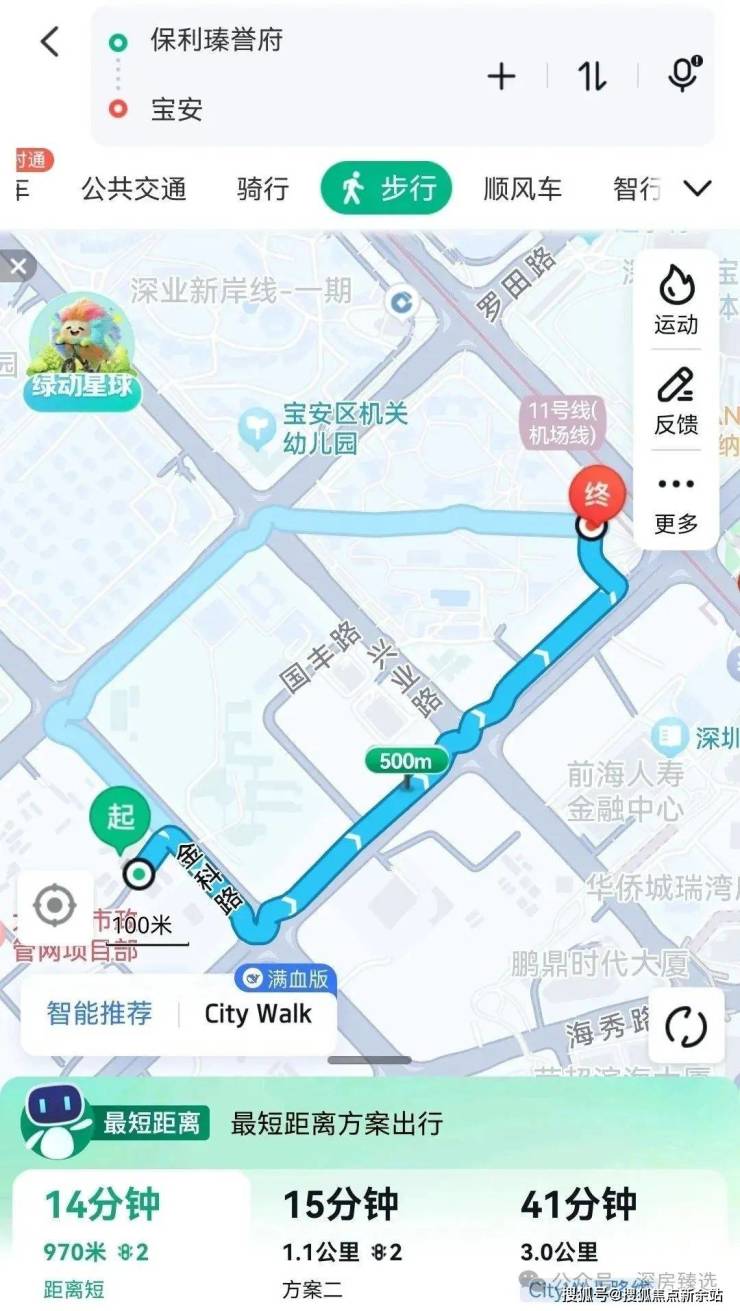
Task: Edit the destination 宝安
Action: pyautogui.click(x=177, y=109)
